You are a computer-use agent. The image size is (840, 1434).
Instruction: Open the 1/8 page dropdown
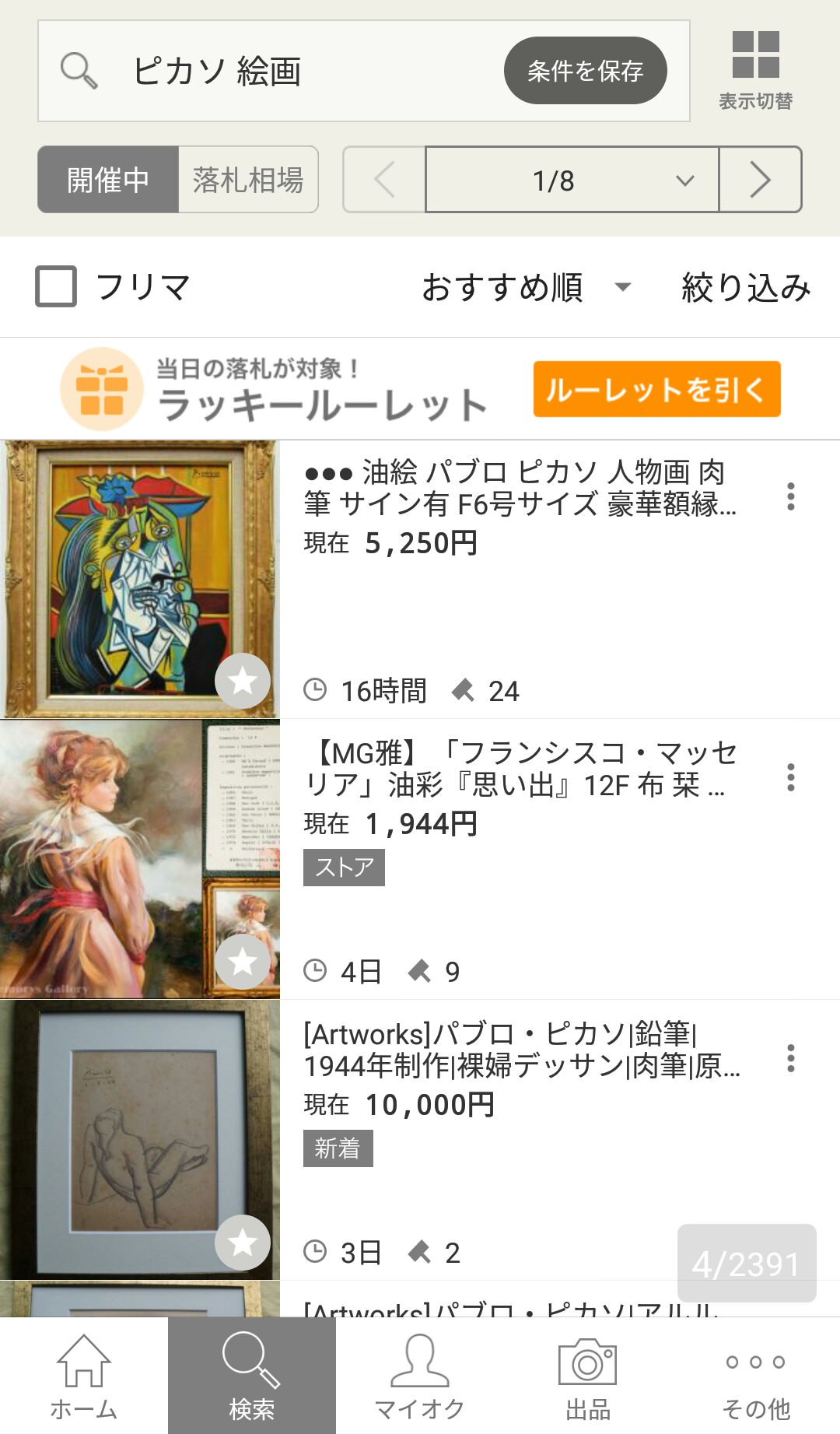pos(572,180)
